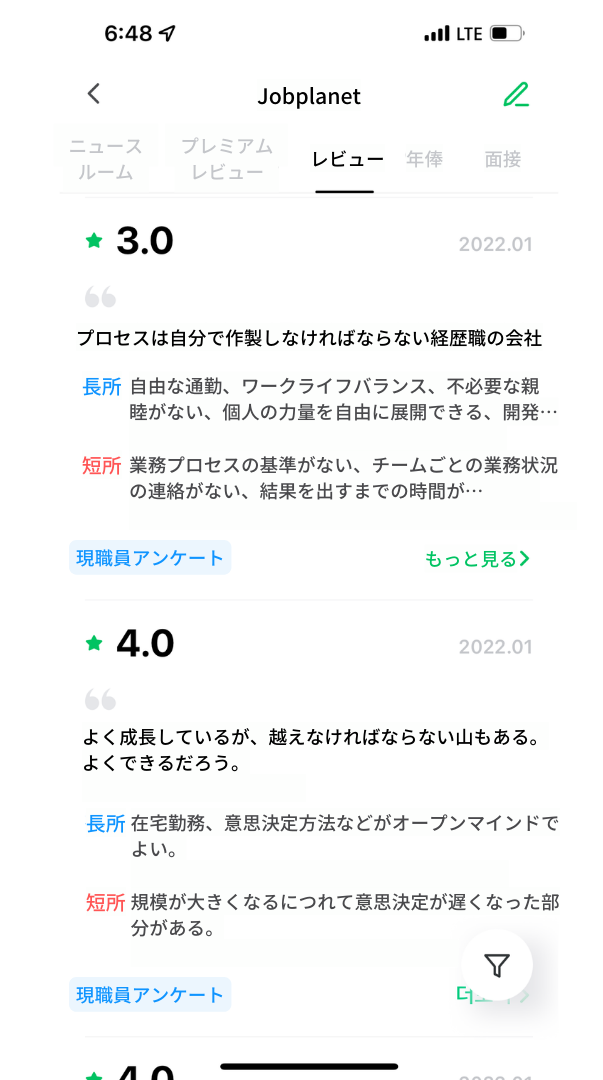Viewport: 603px width, 1080px height.
Task: Select the レビュー tab
Action: [x=347, y=160]
